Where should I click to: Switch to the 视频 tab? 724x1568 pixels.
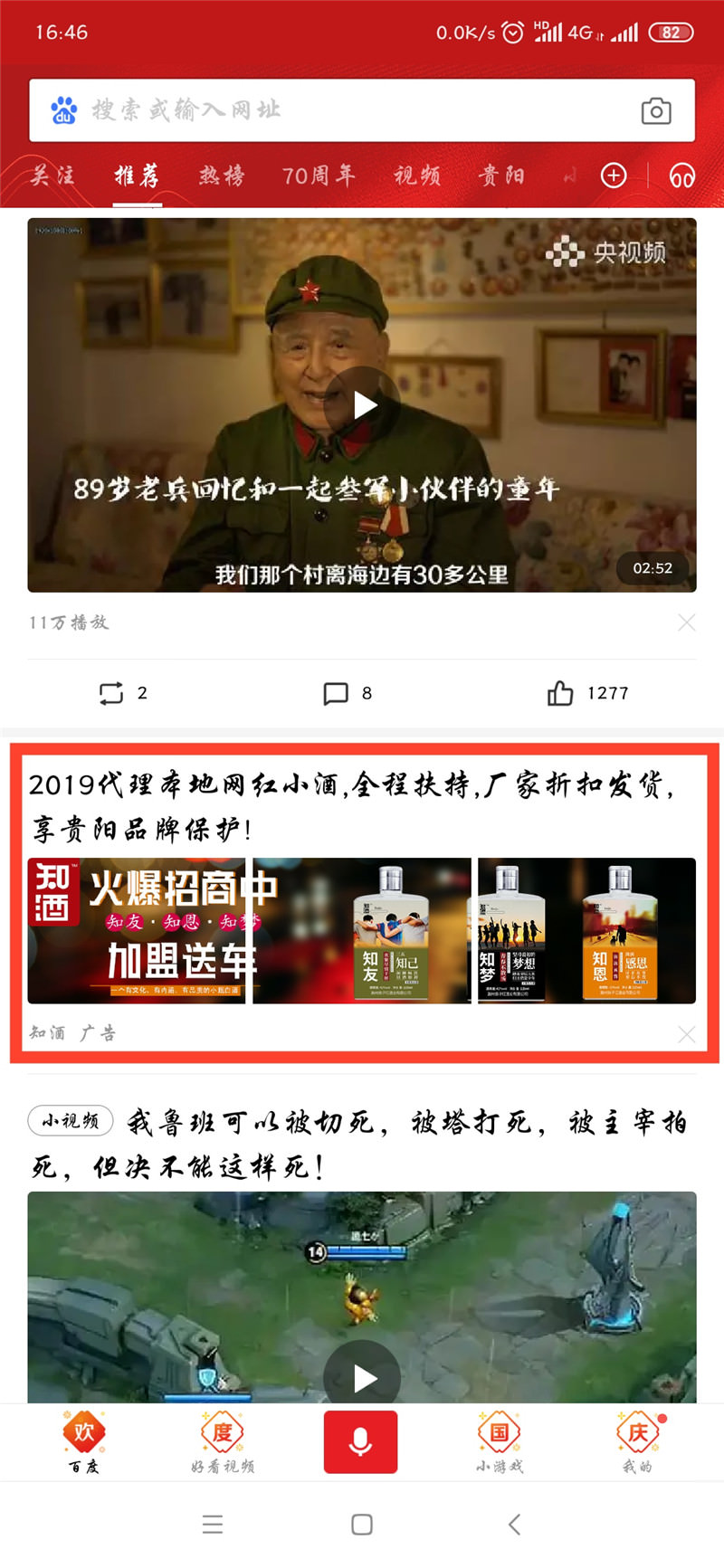(x=417, y=176)
